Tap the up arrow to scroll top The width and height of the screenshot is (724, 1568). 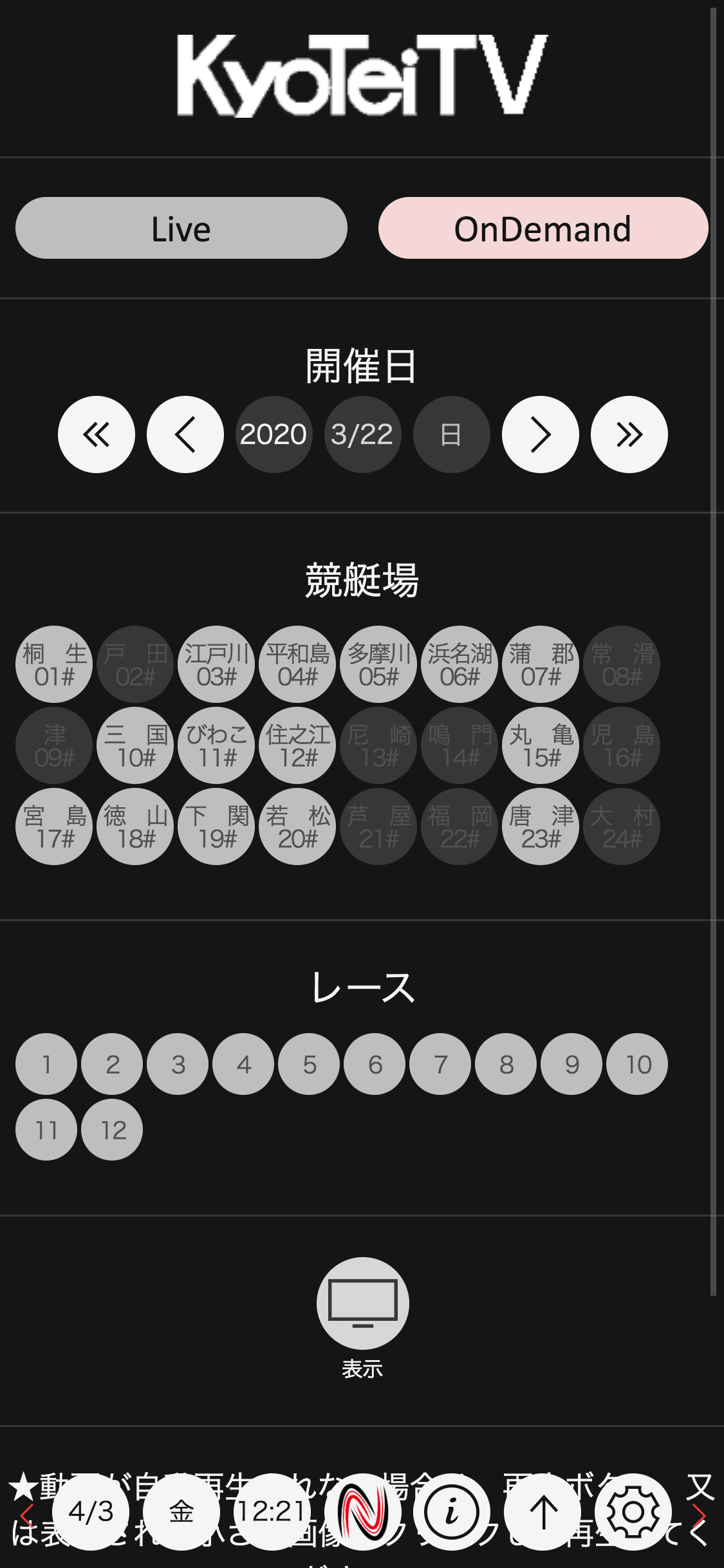pos(543,1511)
